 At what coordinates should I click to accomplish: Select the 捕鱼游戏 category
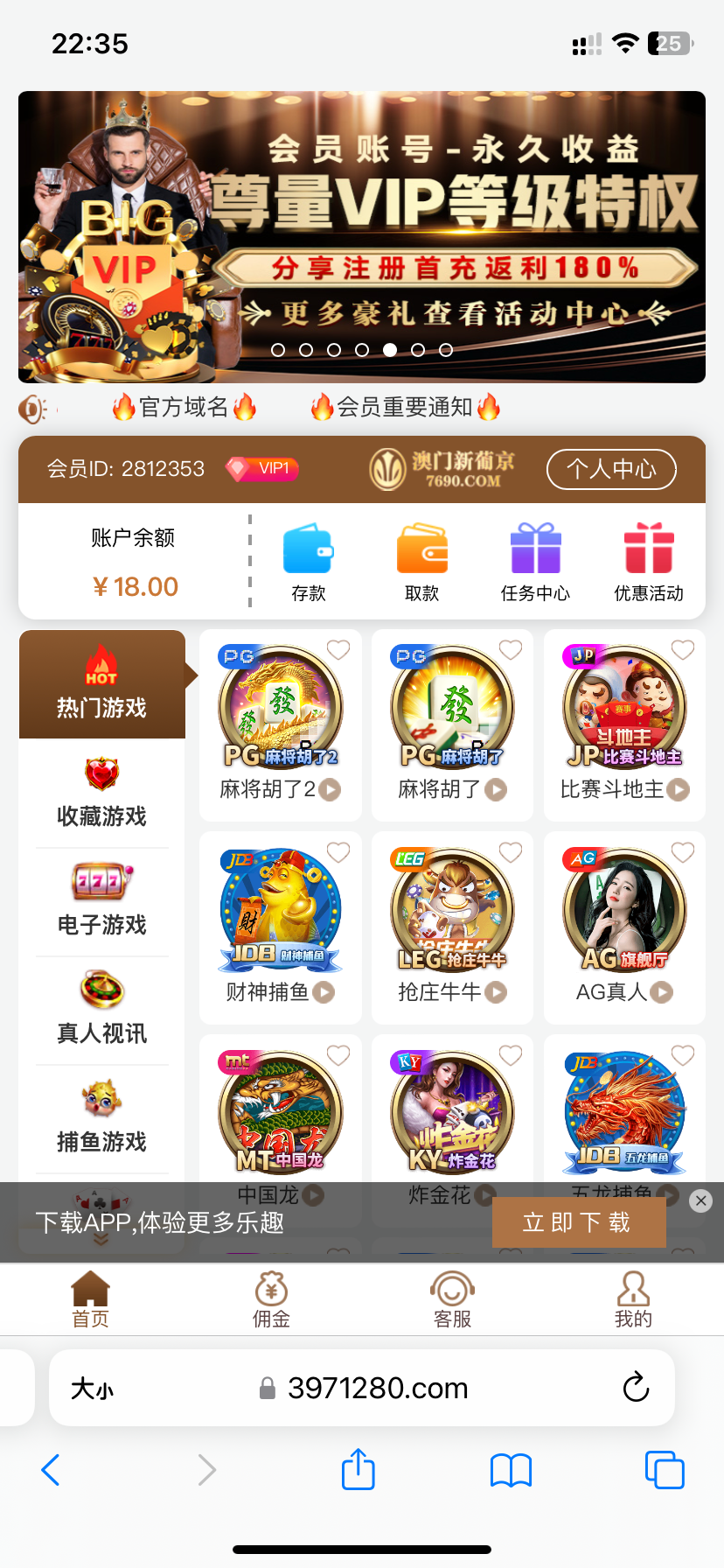[101, 1118]
